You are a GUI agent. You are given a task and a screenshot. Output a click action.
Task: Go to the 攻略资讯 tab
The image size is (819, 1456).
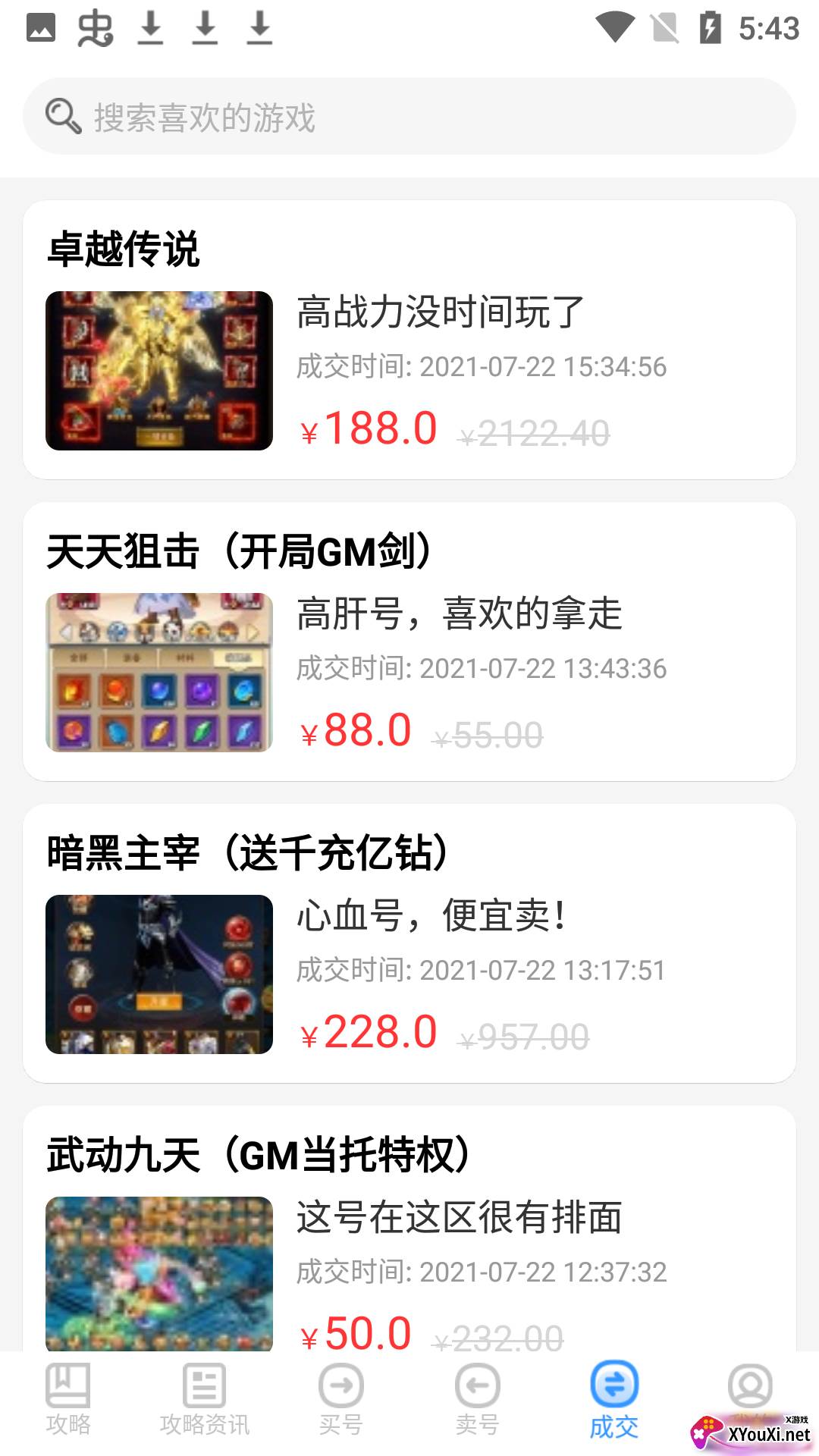[205, 1400]
